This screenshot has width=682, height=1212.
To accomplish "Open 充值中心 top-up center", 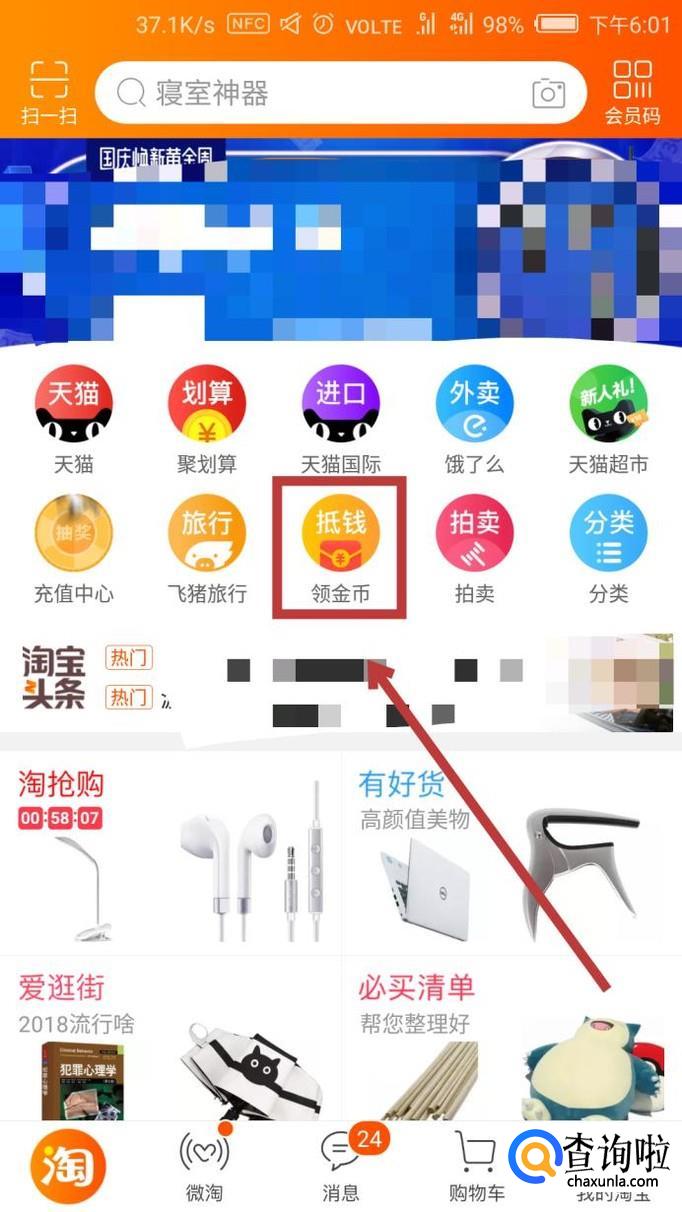I will (x=73, y=548).
